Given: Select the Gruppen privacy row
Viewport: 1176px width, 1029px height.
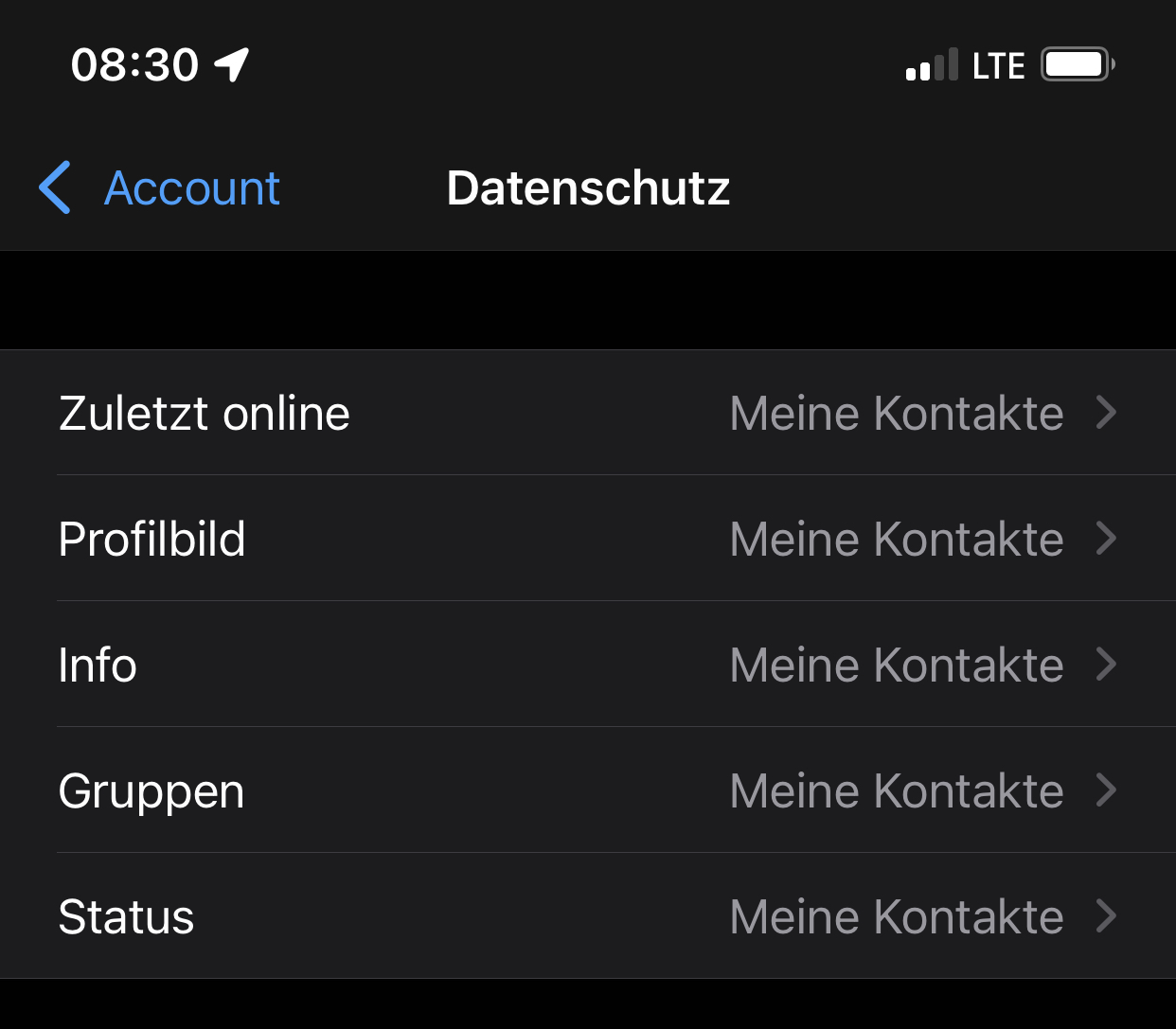Looking at the screenshot, I should tap(587, 790).
